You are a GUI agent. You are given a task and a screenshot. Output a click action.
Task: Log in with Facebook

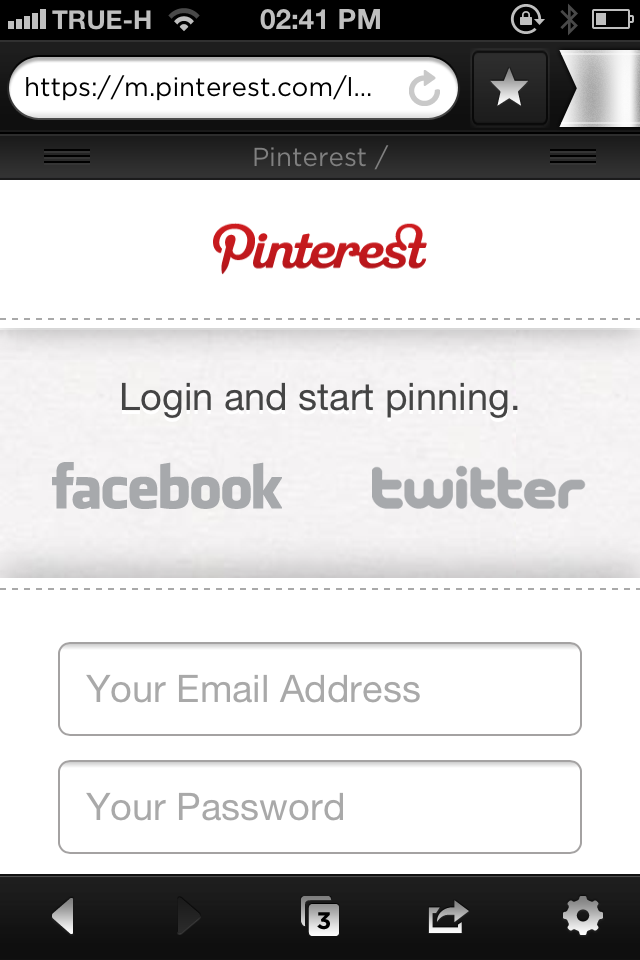167,487
